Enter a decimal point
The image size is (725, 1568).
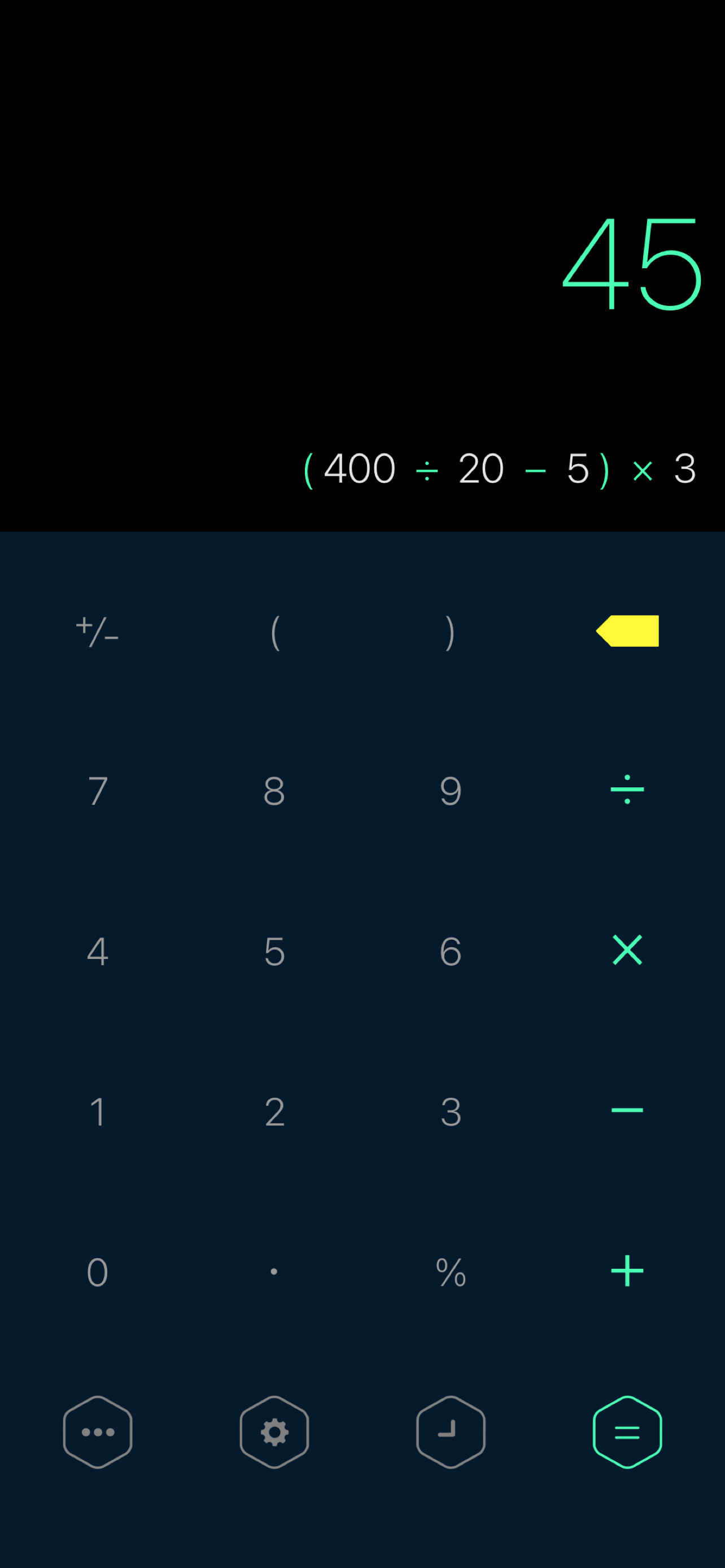tap(274, 1272)
